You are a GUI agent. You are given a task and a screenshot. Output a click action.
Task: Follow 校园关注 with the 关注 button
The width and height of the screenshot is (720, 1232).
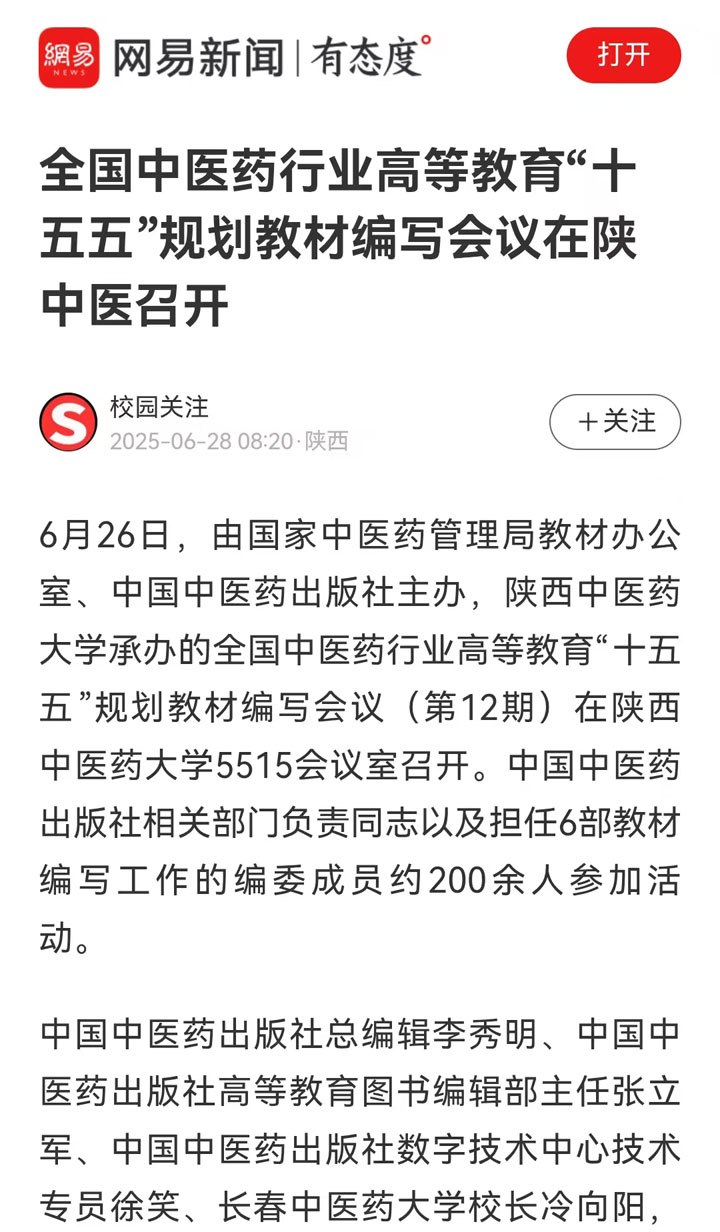pyautogui.click(x=615, y=422)
